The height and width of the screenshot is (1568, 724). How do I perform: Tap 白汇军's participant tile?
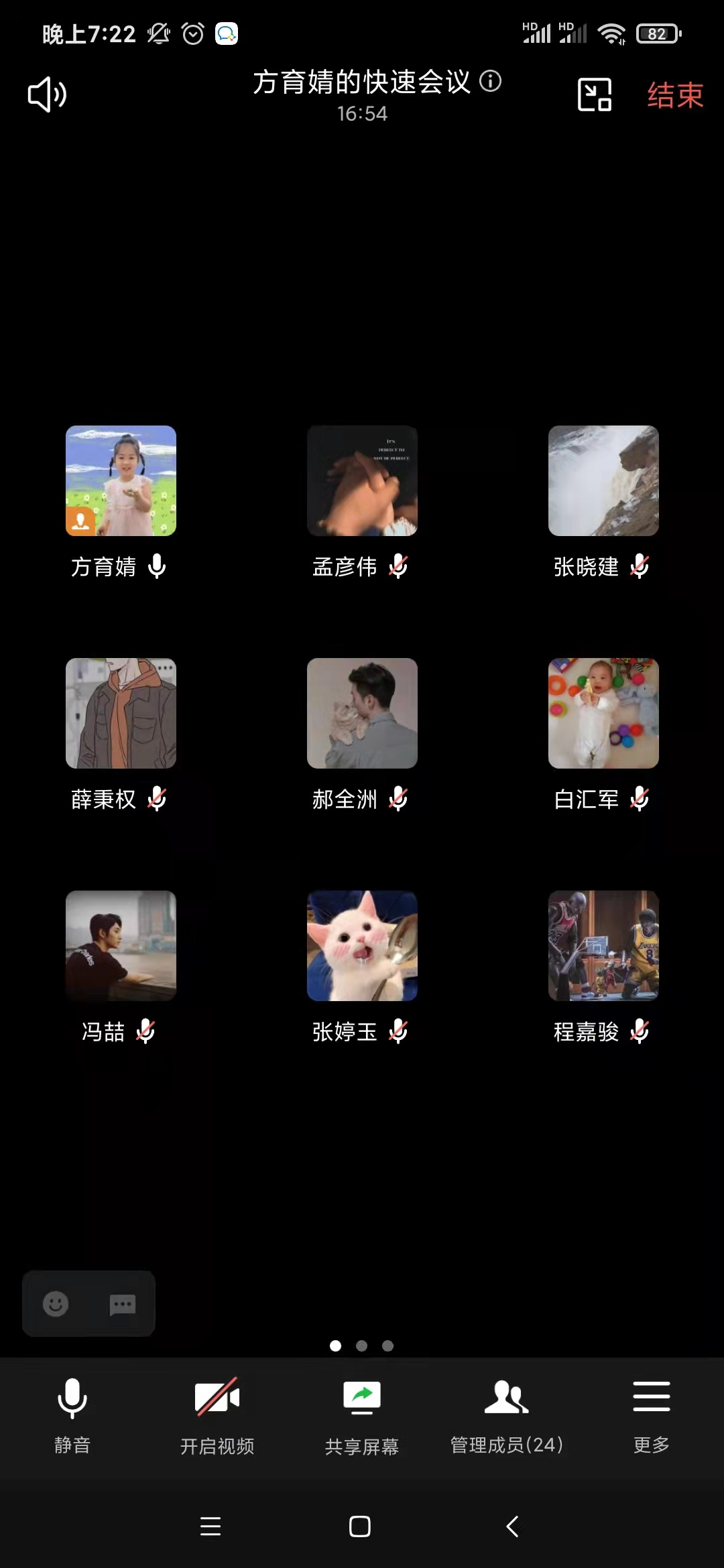pyautogui.click(x=603, y=713)
